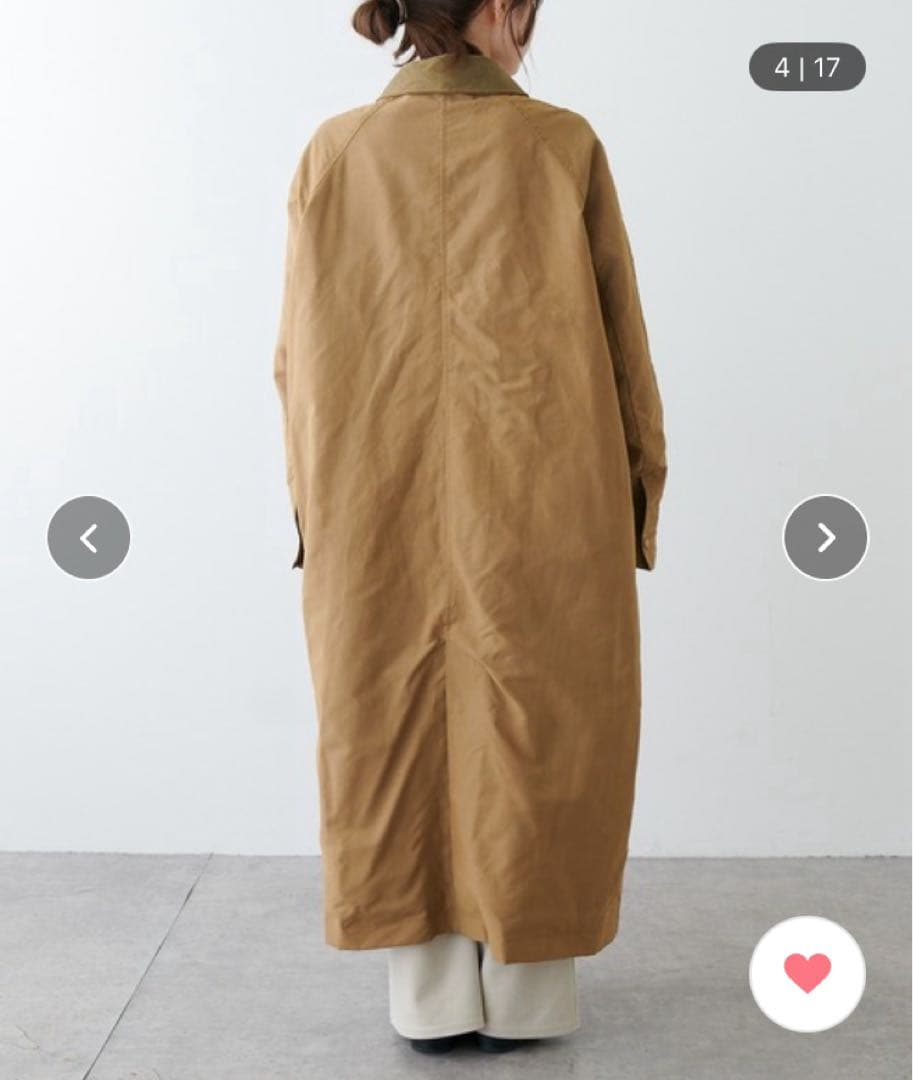The height and width of the screenshot is (1080, 913).
Task: Go to the previous product image
Action: pos(89,538)
